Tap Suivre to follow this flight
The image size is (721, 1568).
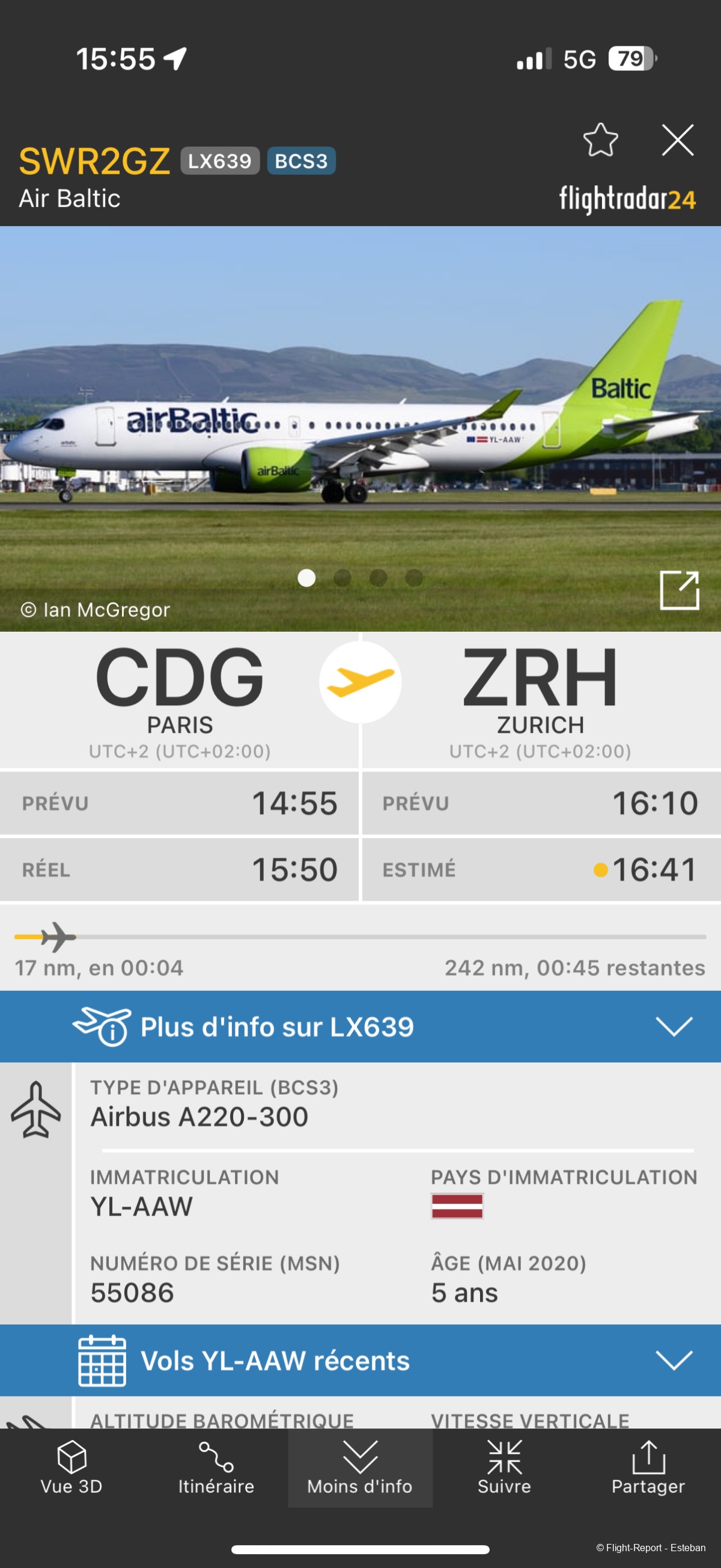click(x=503, y=1468)
